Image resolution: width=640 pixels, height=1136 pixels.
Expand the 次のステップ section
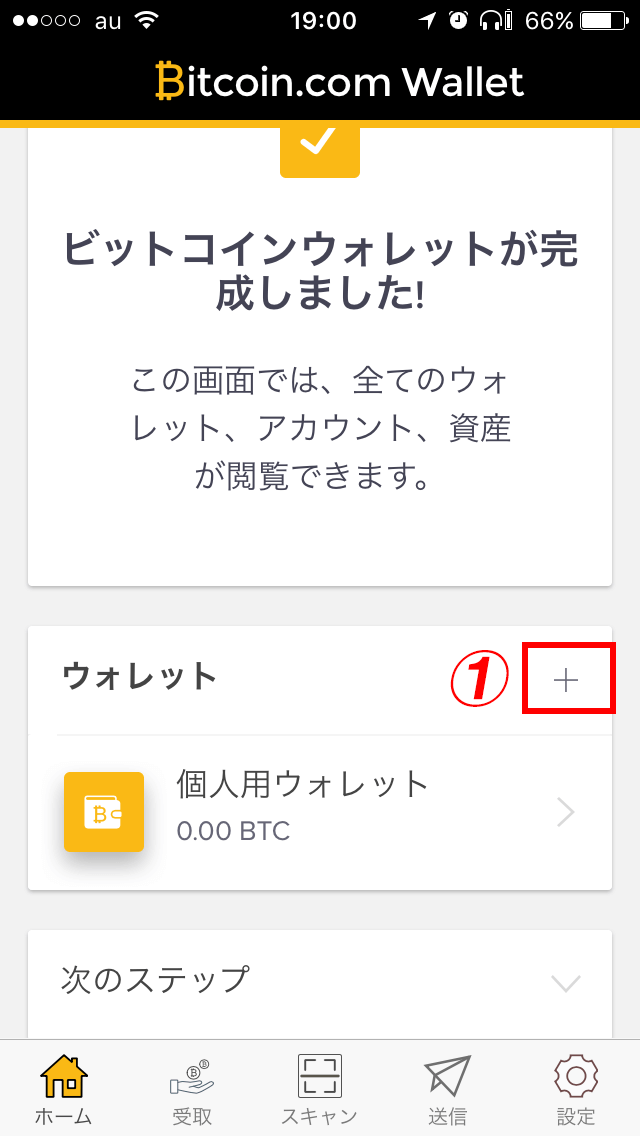click(x=320, y=981)
